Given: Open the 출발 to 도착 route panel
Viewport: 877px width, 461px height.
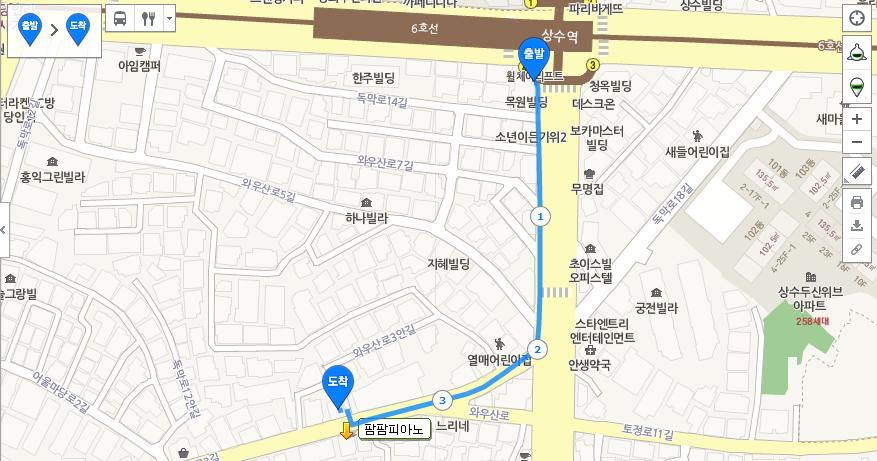Looking at the screenshot, I should [x=53, y=29].
